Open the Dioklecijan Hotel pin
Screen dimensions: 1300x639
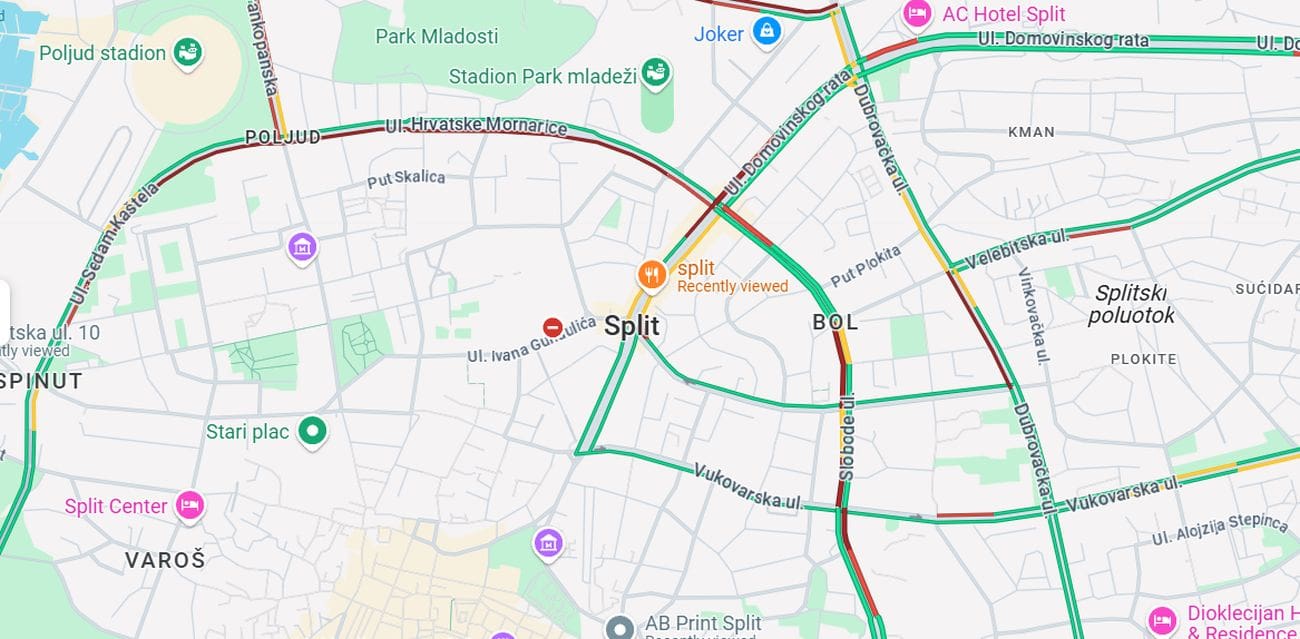click(x=1162, y=620)
